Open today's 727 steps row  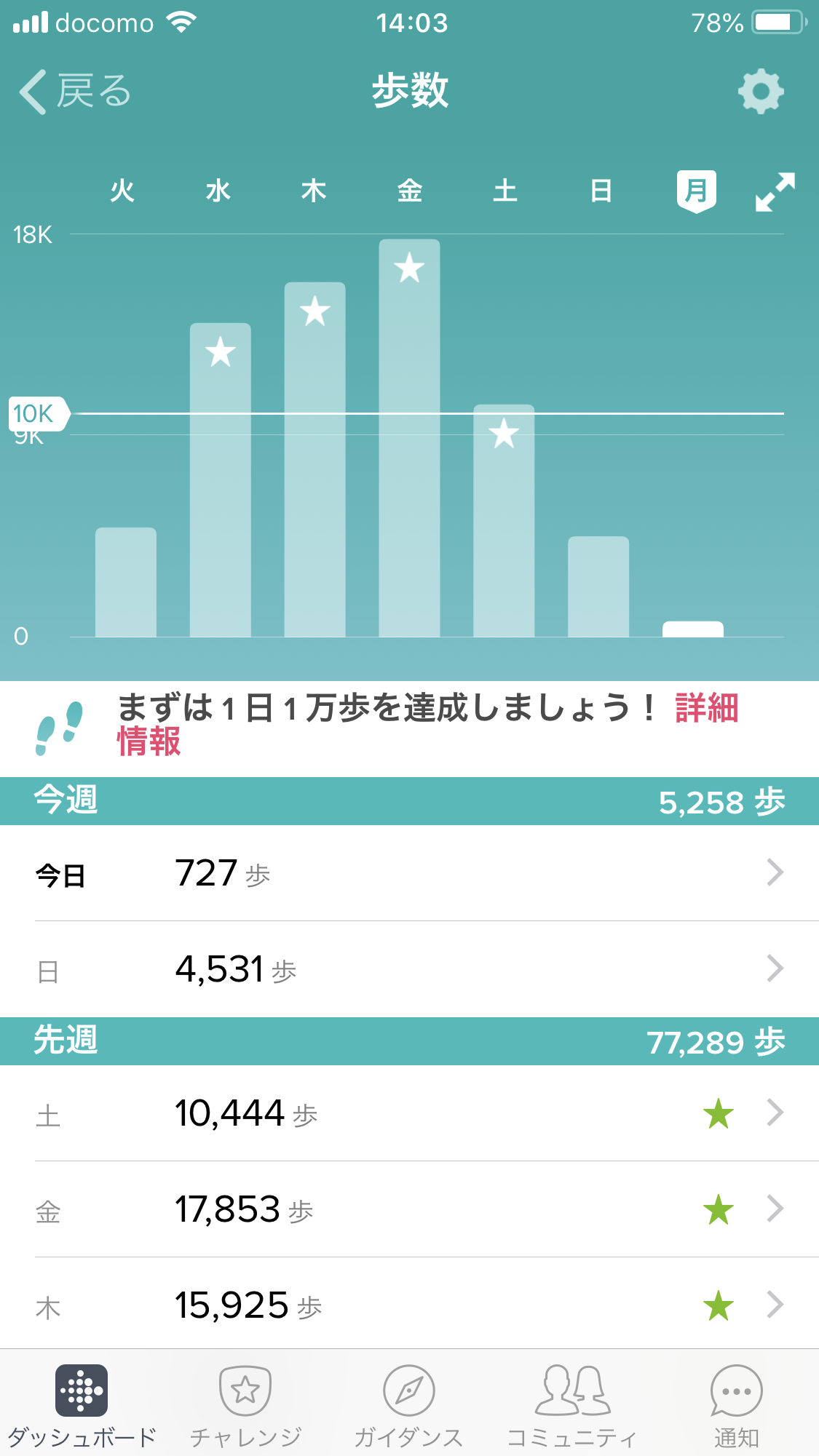point(409,873)
